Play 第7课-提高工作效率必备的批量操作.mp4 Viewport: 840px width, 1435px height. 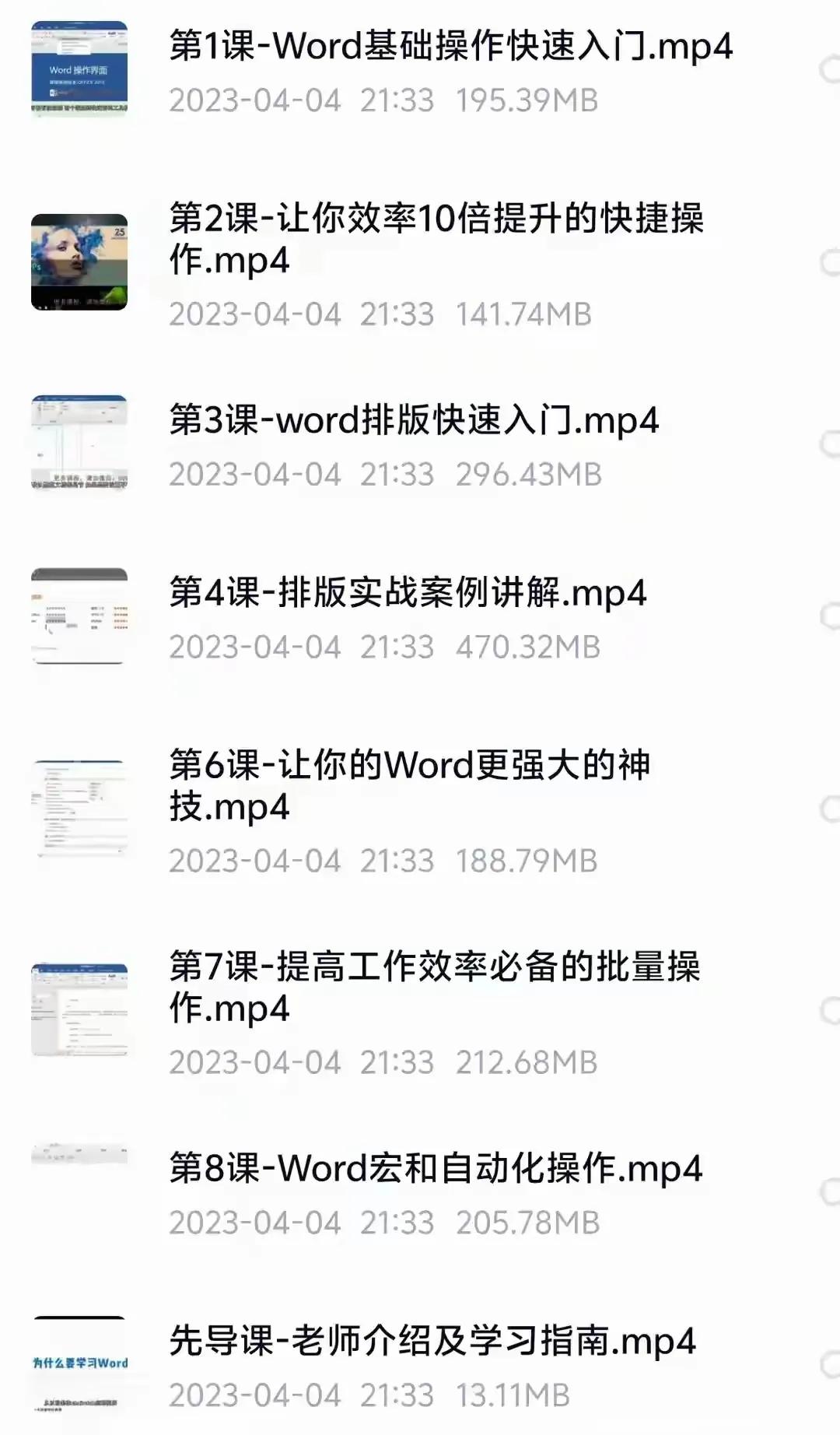(x=434, y=987)
